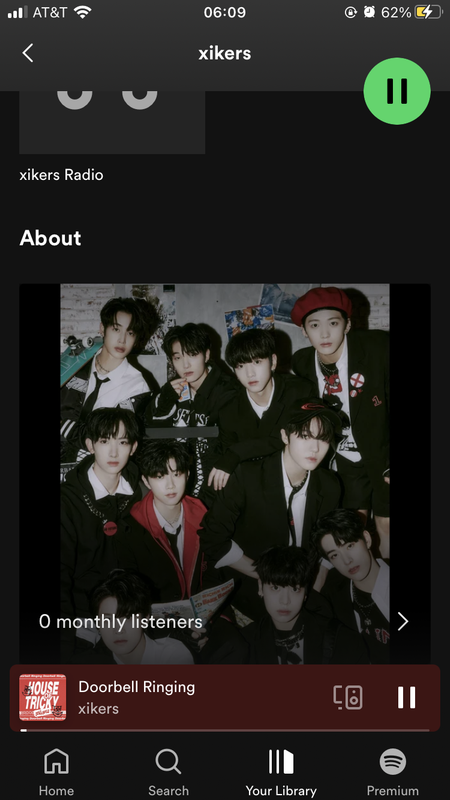Switch to the Search tab

[x=168, y=772]
